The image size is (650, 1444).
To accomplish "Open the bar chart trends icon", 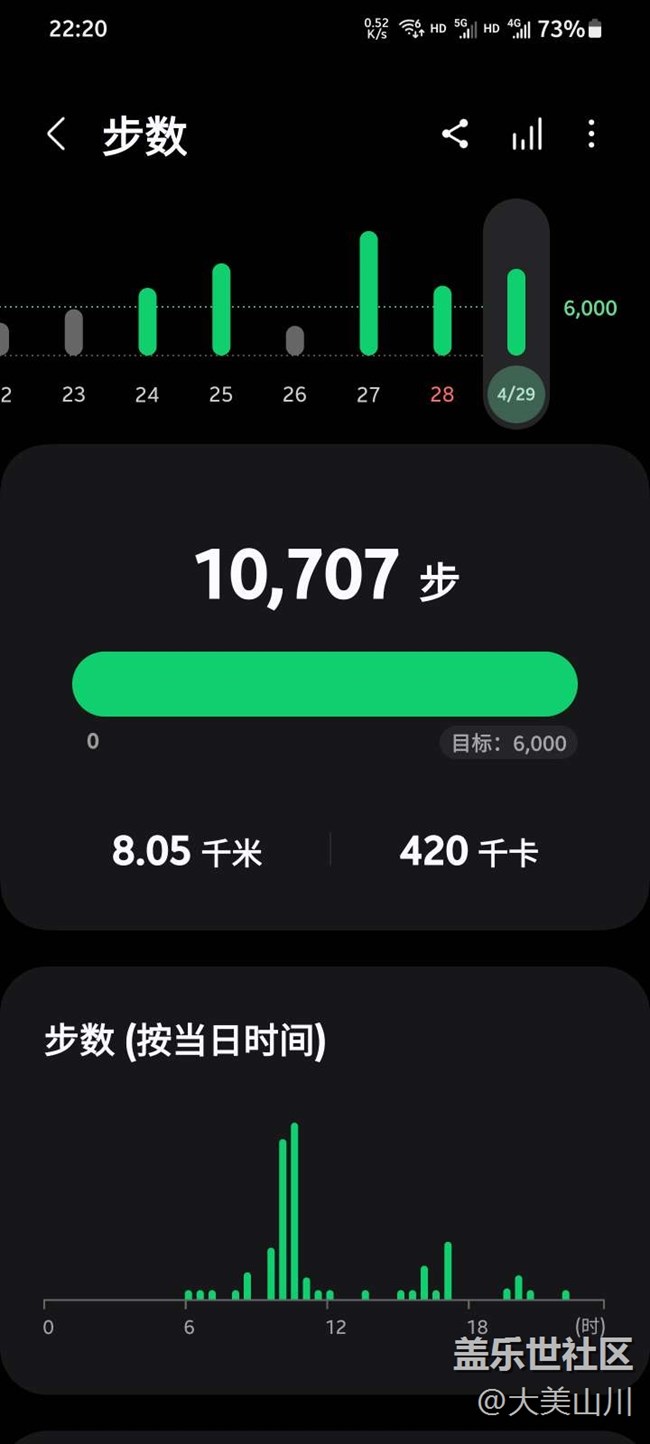I will click(527, 134).
